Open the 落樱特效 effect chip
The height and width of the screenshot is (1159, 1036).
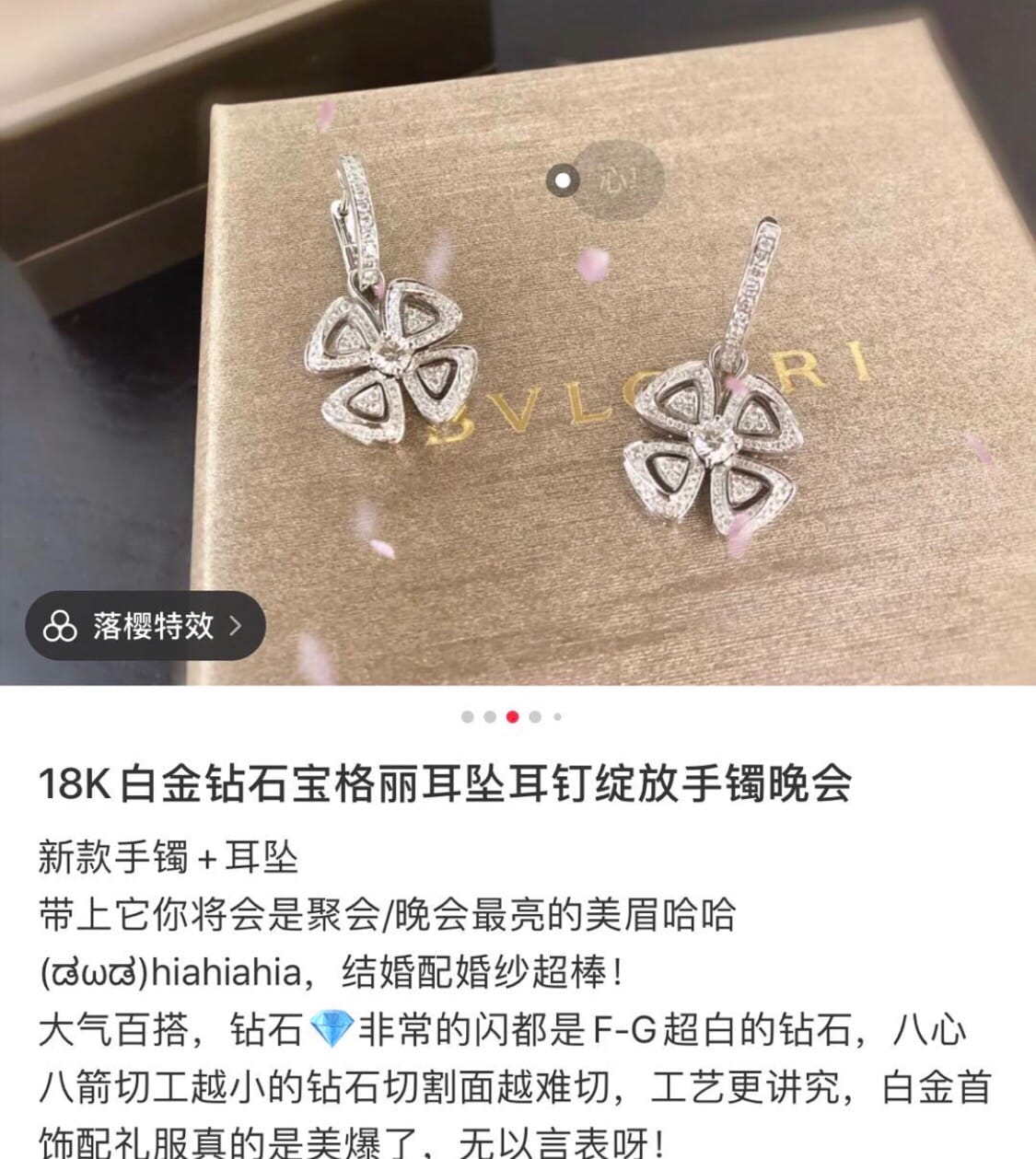coord(146,627)
